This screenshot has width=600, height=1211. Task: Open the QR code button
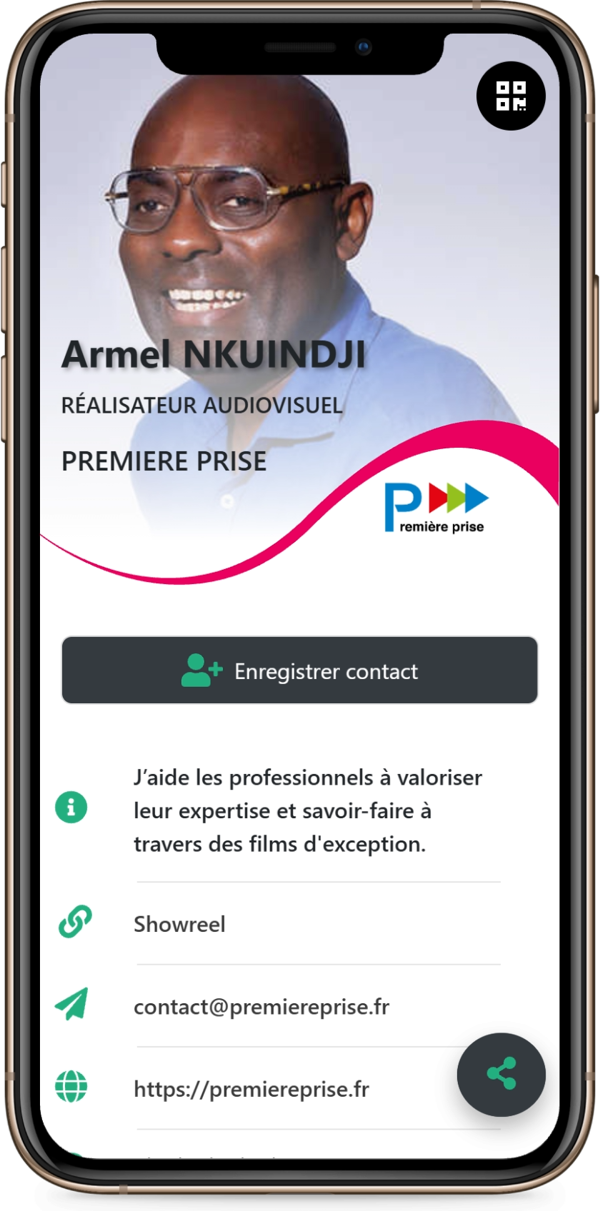[x=510, y=96]
